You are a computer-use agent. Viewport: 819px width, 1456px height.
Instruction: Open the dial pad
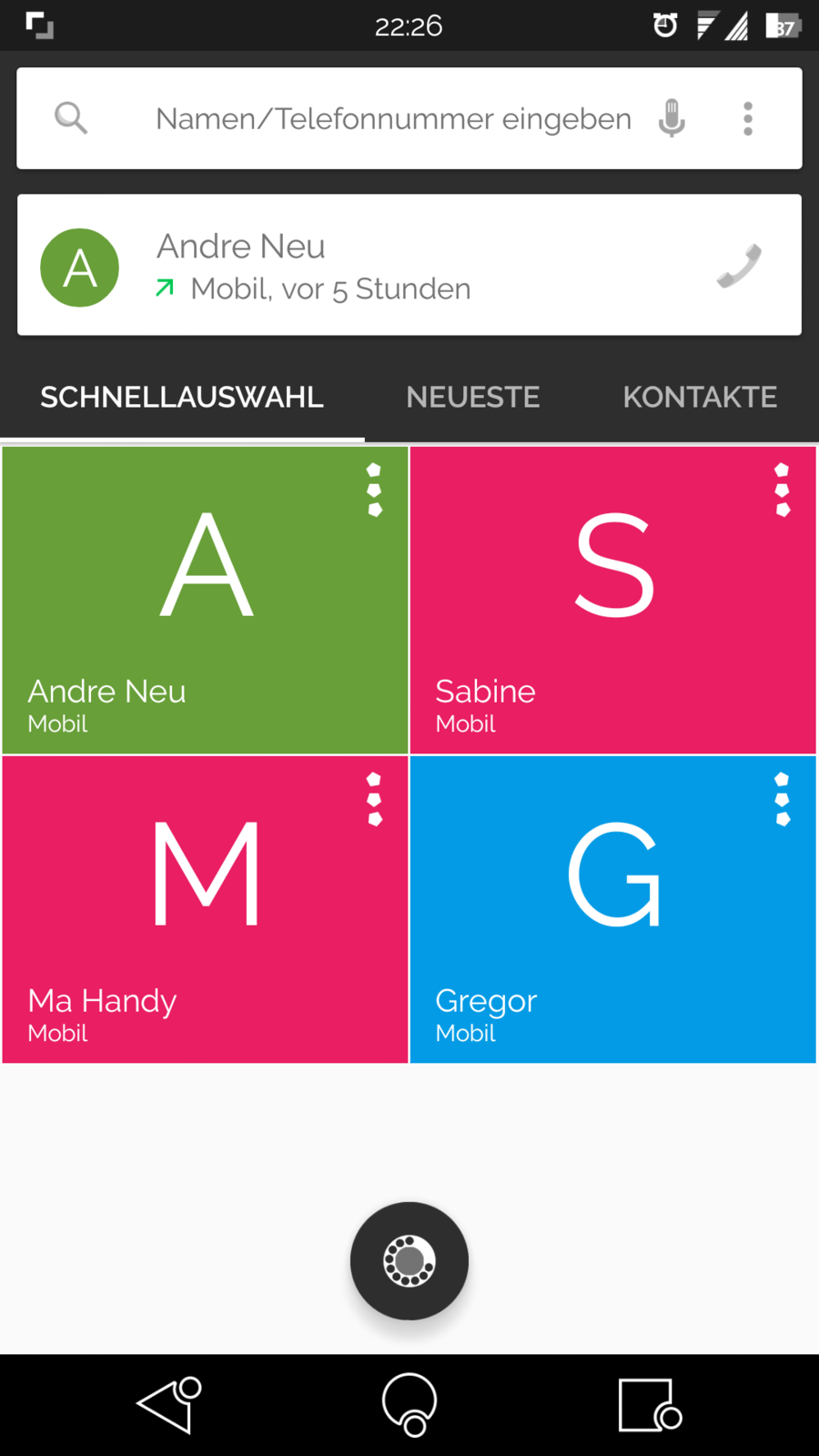[x=409, y=1261]
